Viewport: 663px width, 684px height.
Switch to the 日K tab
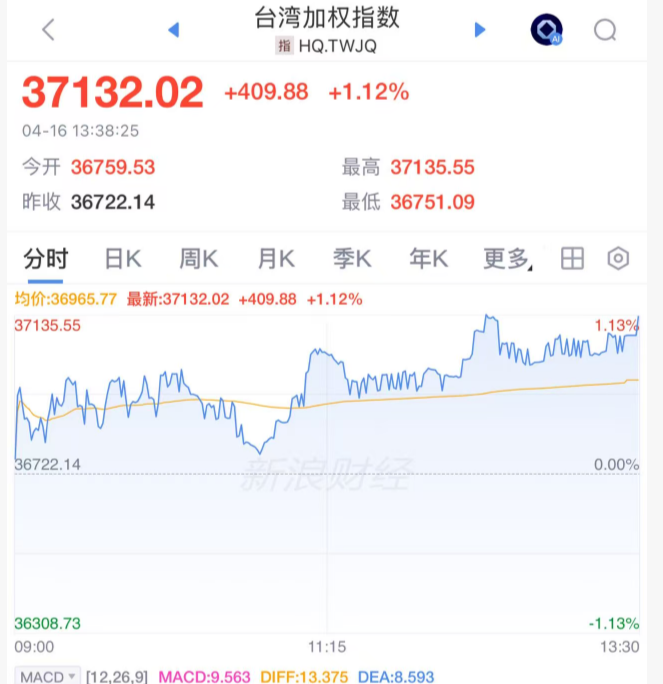click(122, 259)
